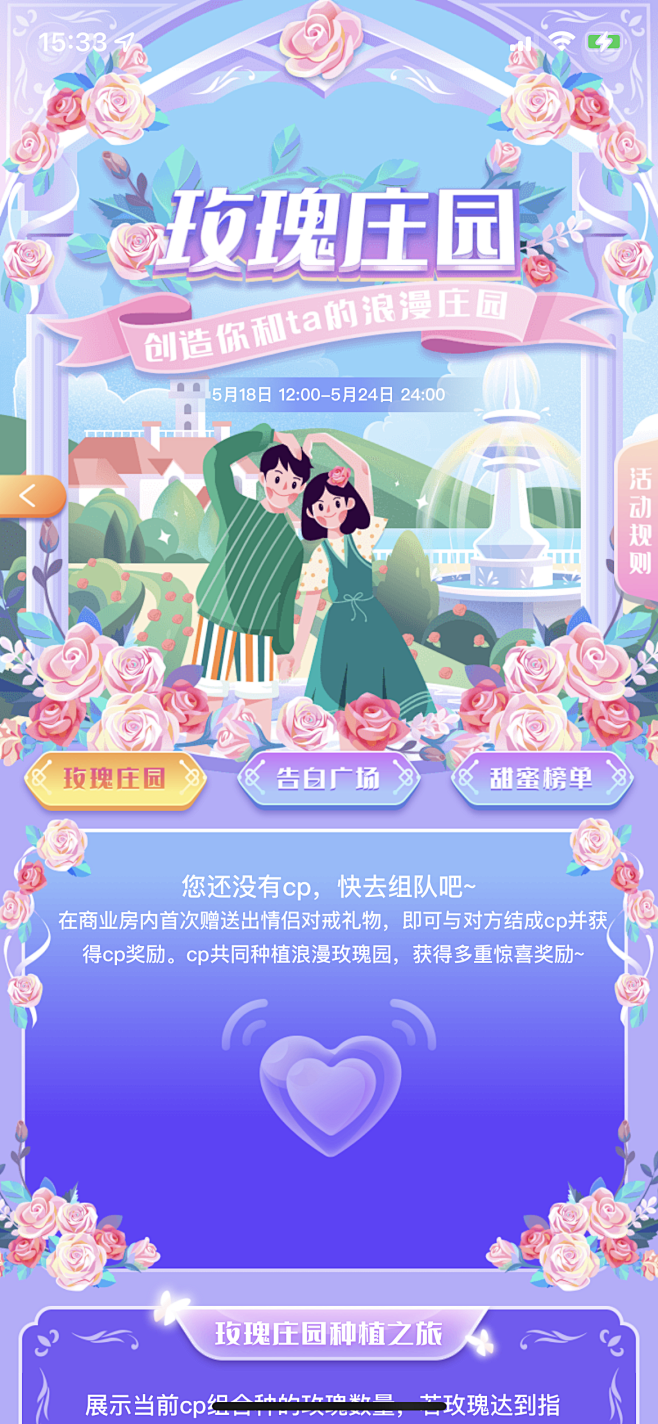
Task: Go back using the orange arrow
Action: 31,496
